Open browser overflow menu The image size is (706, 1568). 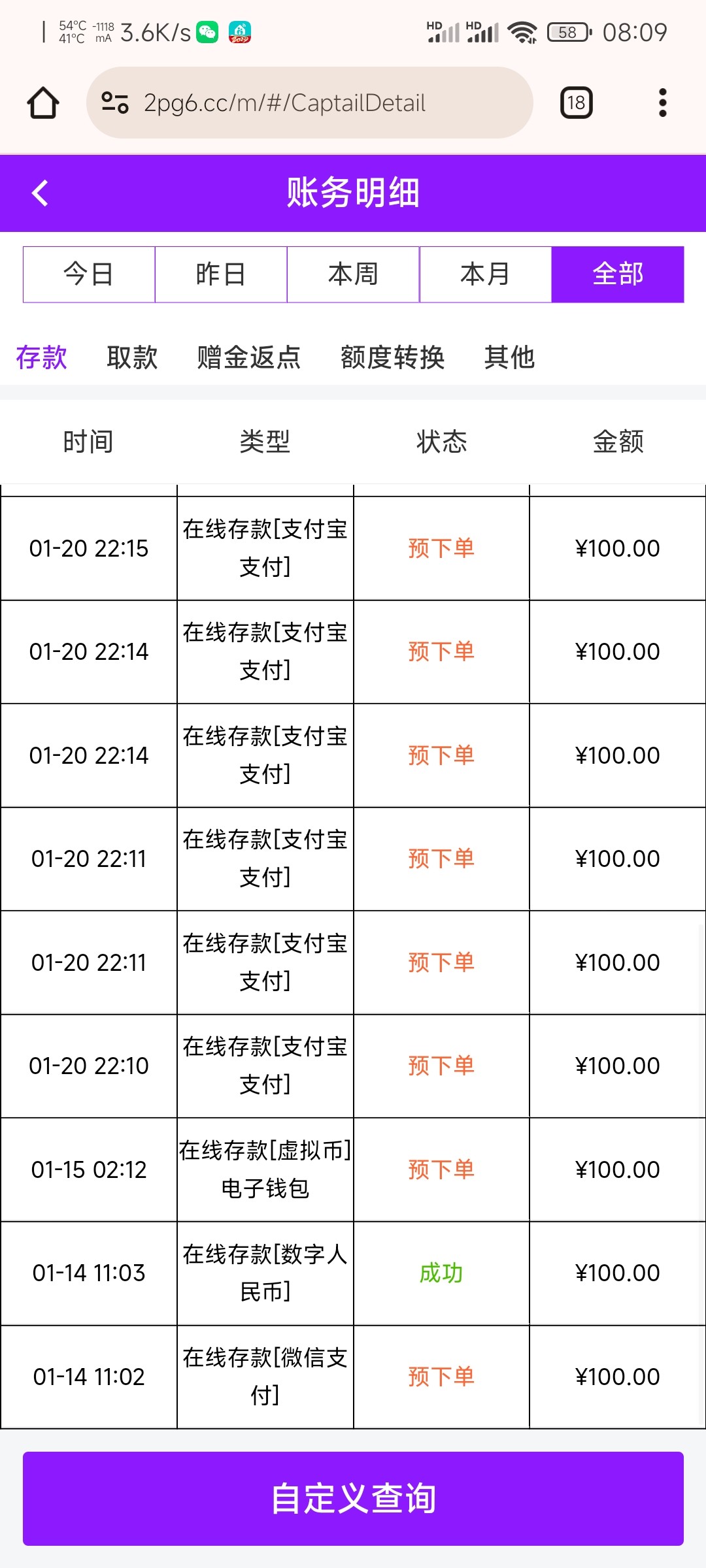tap(662, 103)
